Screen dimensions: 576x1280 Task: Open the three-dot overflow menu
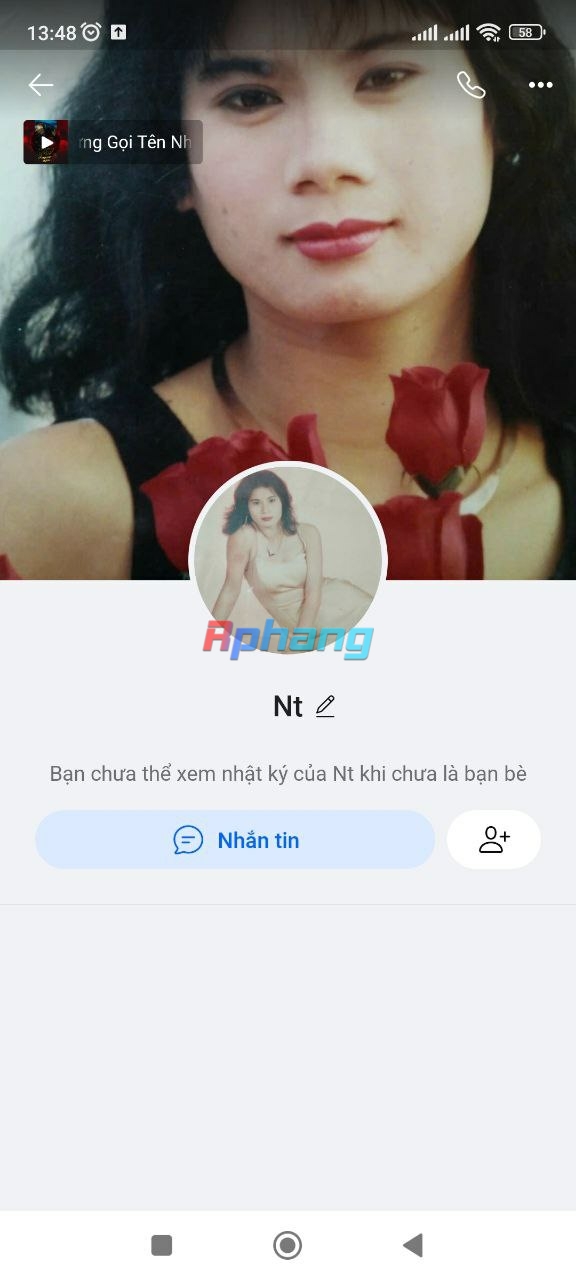tap(541, 85)
